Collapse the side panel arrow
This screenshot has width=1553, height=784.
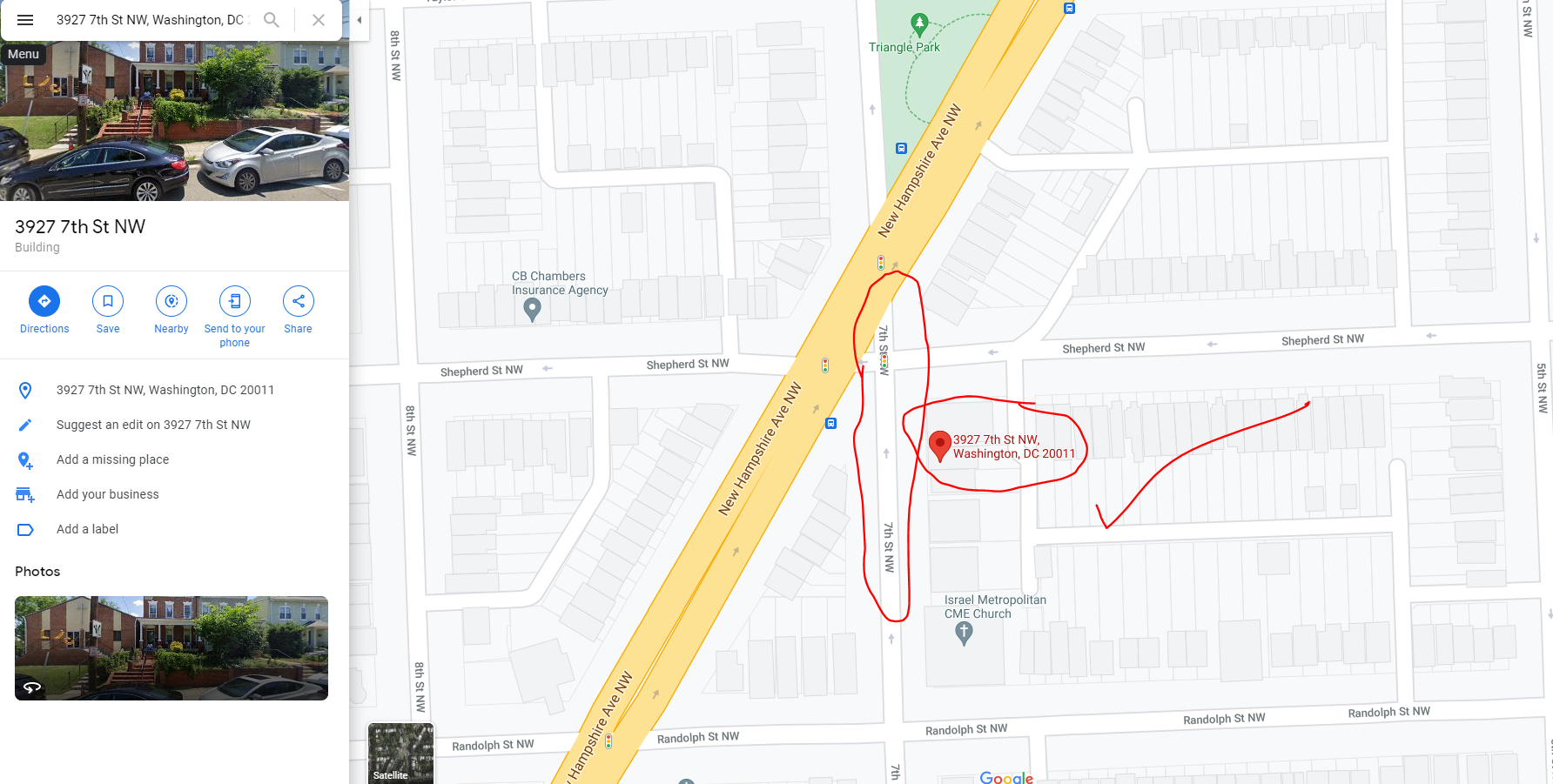[x=360, y=20]
